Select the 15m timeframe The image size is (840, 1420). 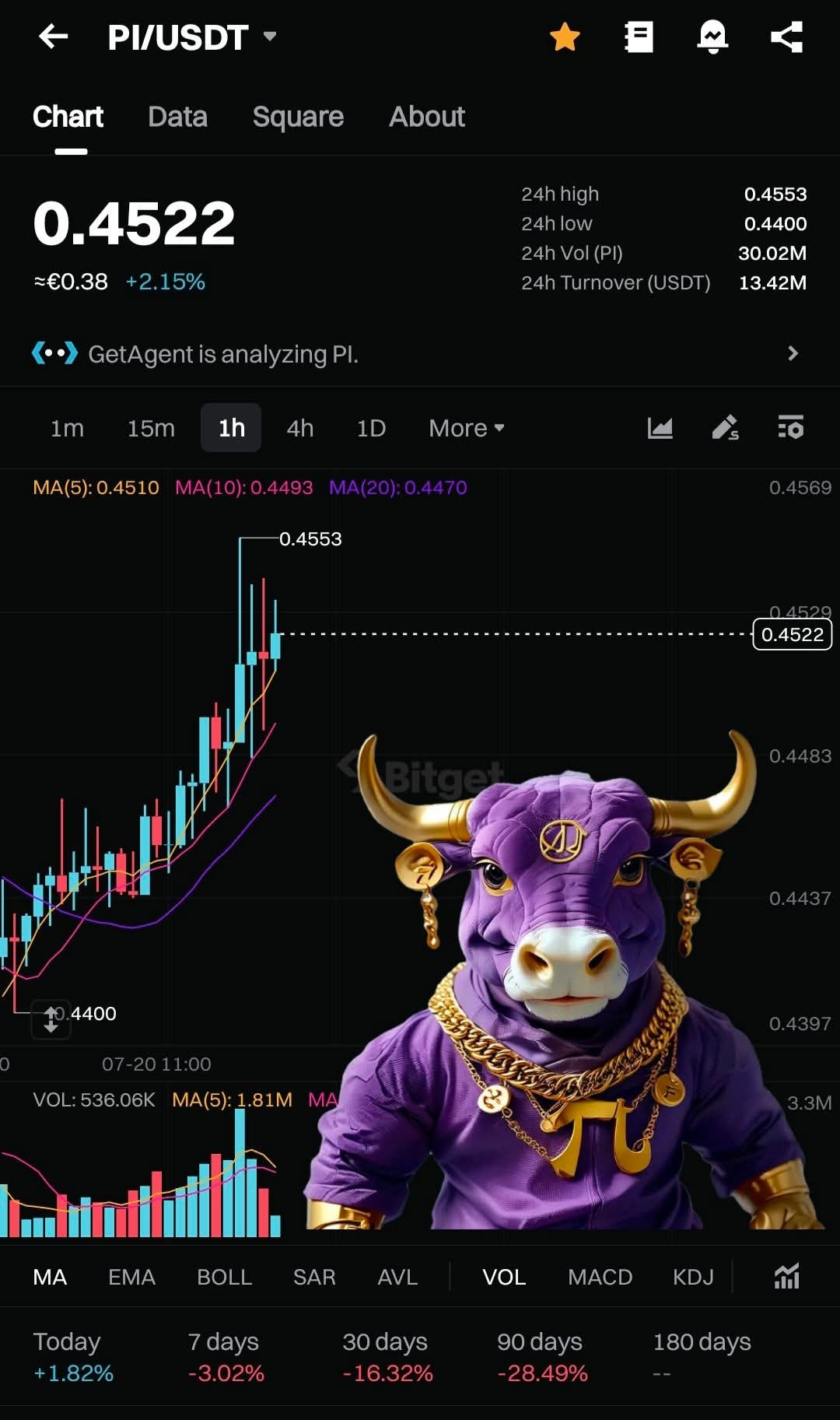151,428
